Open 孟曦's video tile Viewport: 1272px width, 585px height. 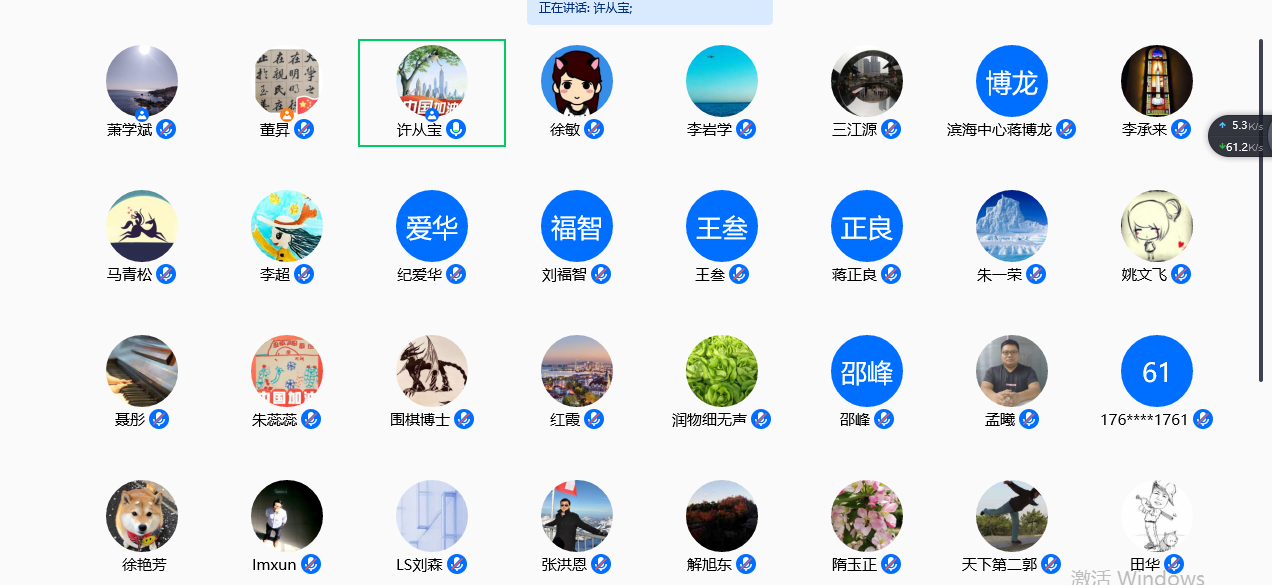point(1012,372)
